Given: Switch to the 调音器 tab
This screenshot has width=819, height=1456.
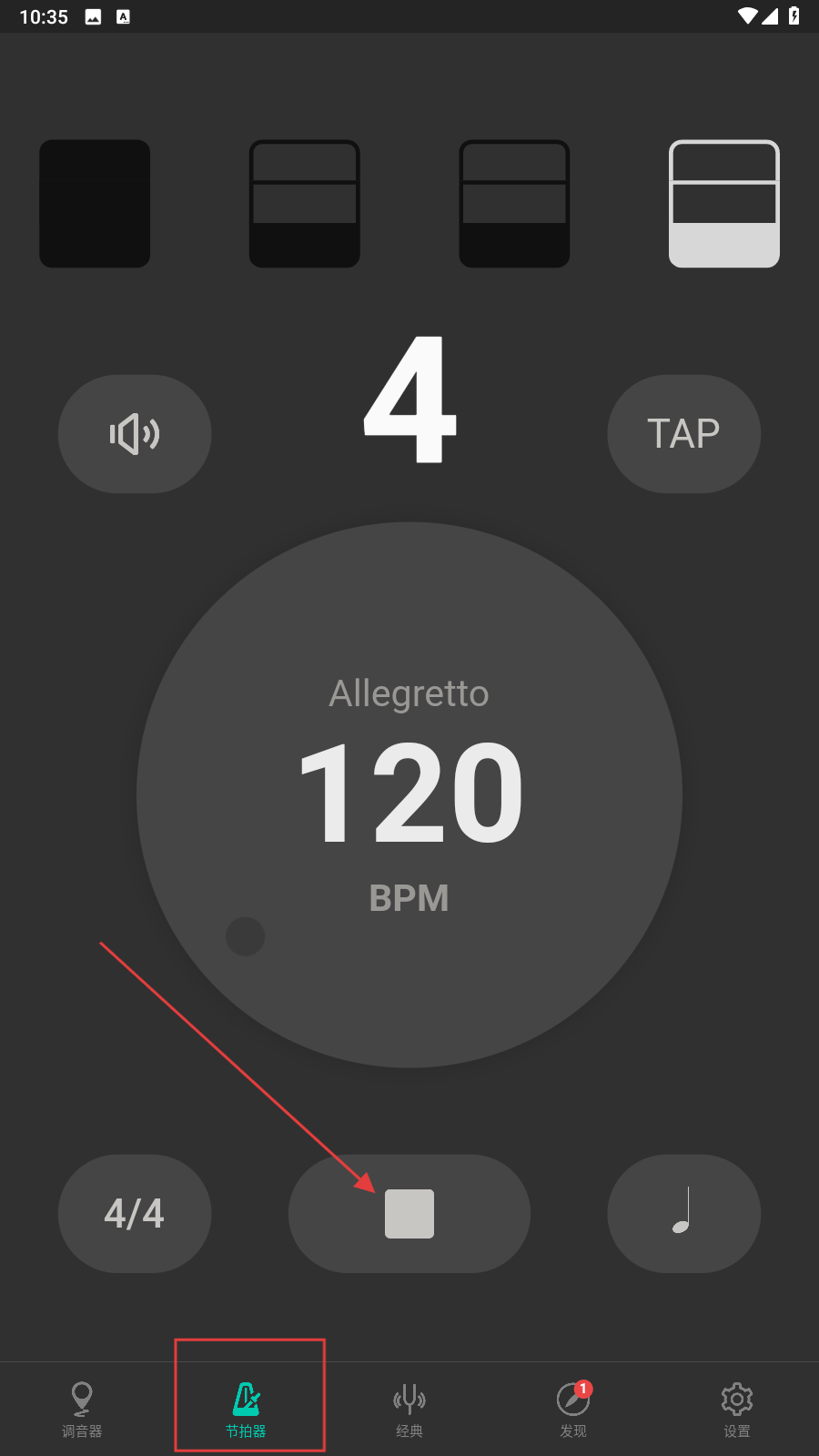Looking at the screenshot, I should [82, 1410].
